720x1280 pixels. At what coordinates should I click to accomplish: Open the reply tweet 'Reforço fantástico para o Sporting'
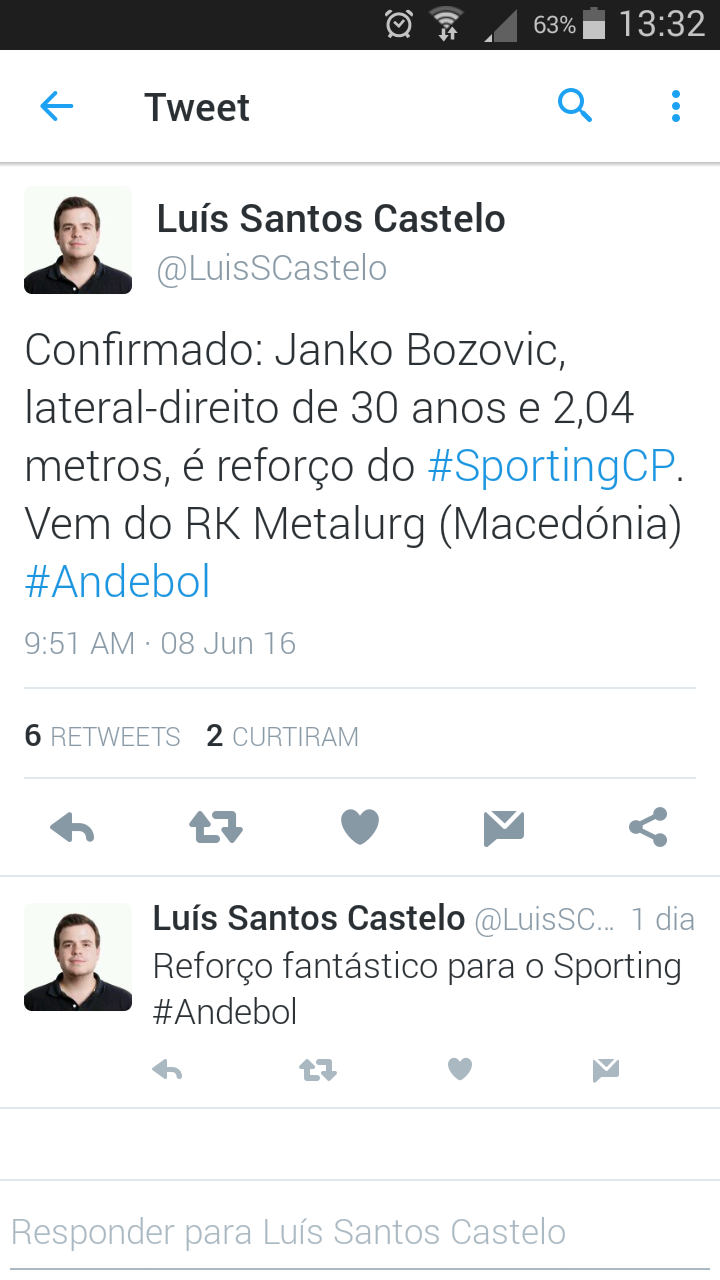pos(416,967)
